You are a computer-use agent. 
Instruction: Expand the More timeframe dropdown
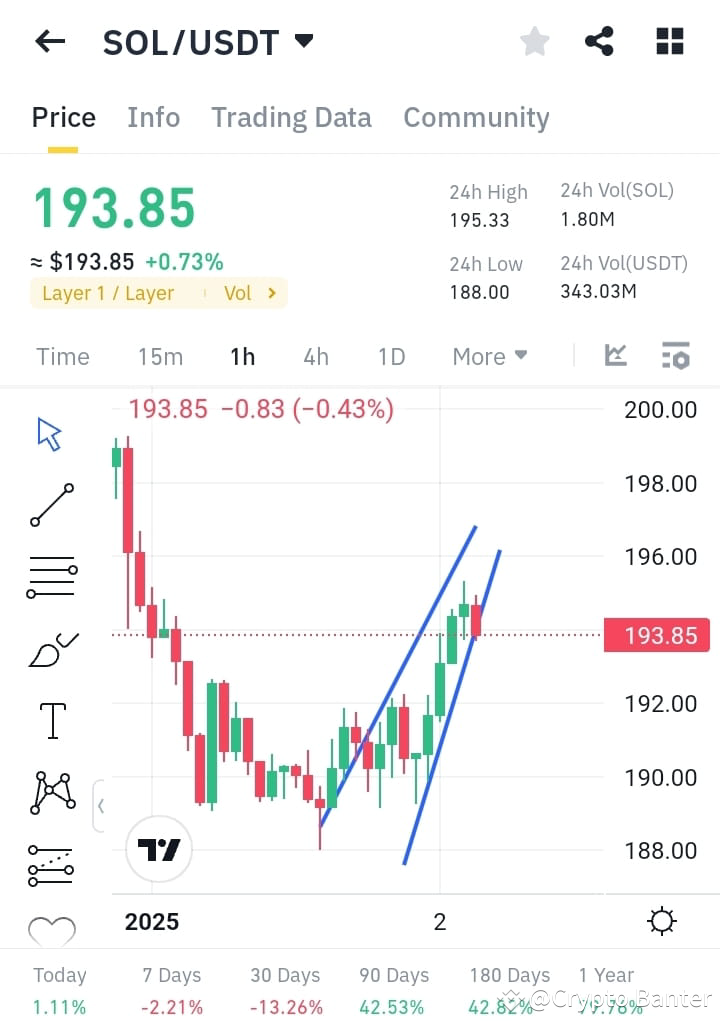(489, 356)
